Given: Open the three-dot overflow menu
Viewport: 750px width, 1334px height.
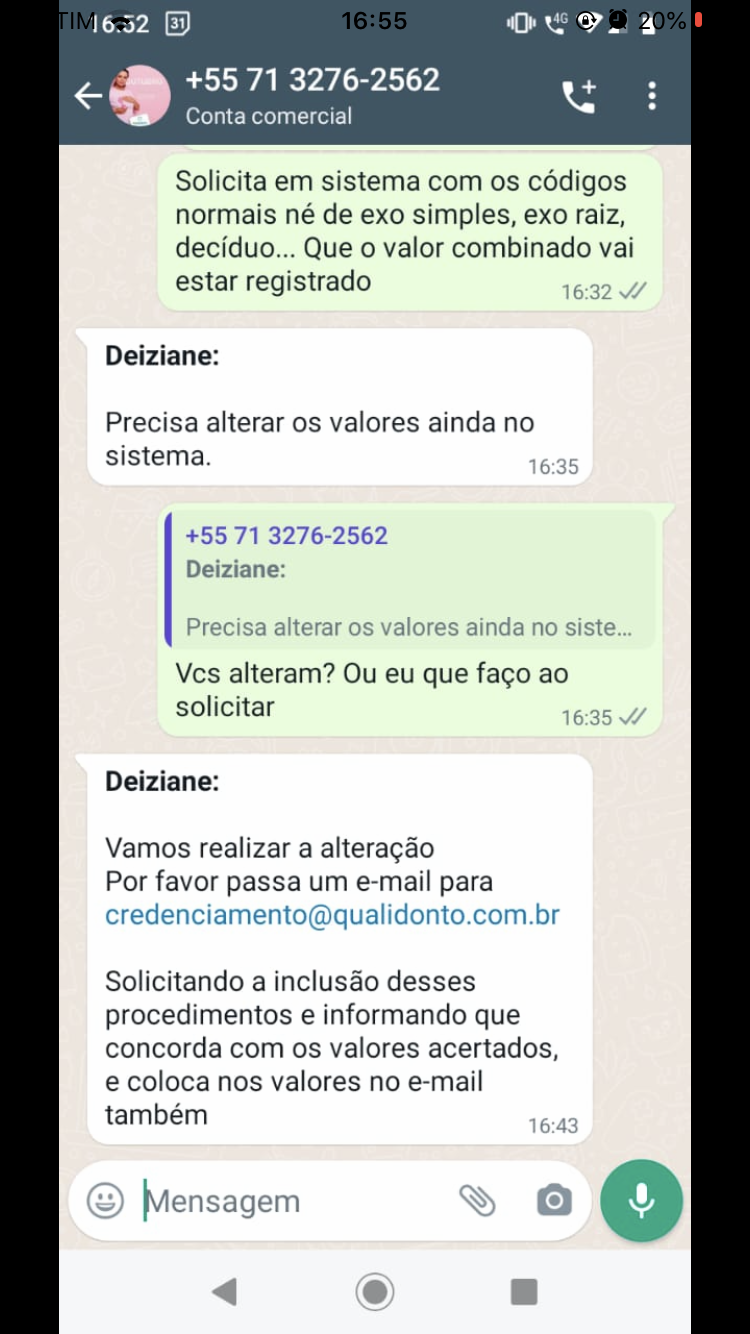Looking at the screenshot, I should coord(652,96).
